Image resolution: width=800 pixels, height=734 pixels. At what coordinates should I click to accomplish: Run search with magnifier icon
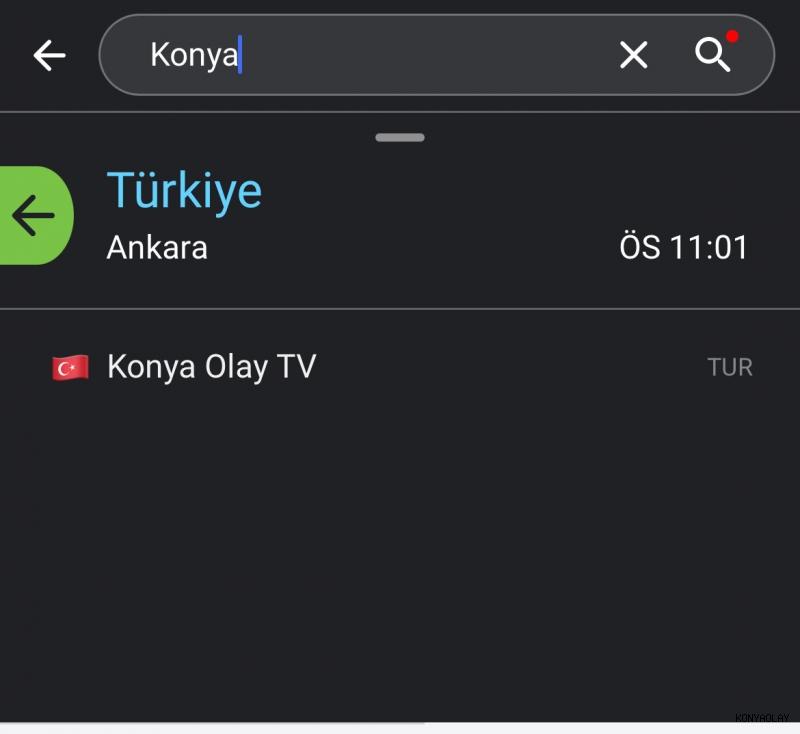[x=713, y=55]
